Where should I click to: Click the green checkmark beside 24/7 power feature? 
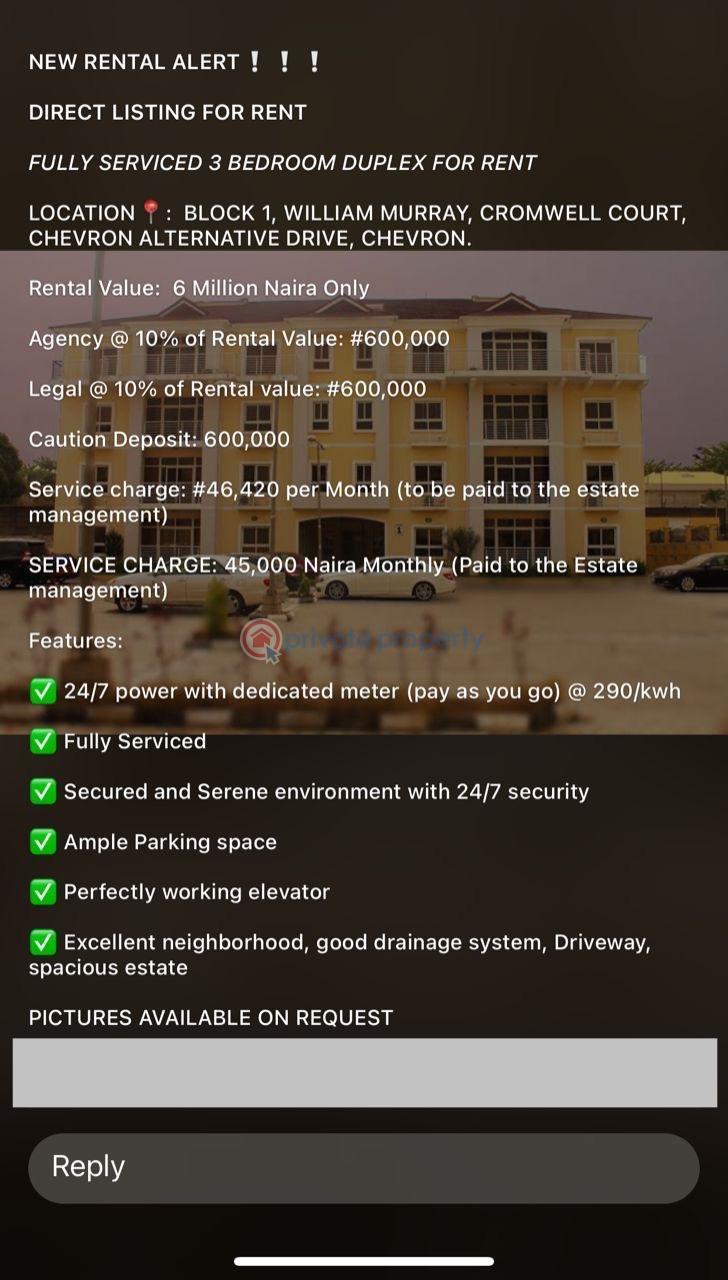(x=41, y=691)
